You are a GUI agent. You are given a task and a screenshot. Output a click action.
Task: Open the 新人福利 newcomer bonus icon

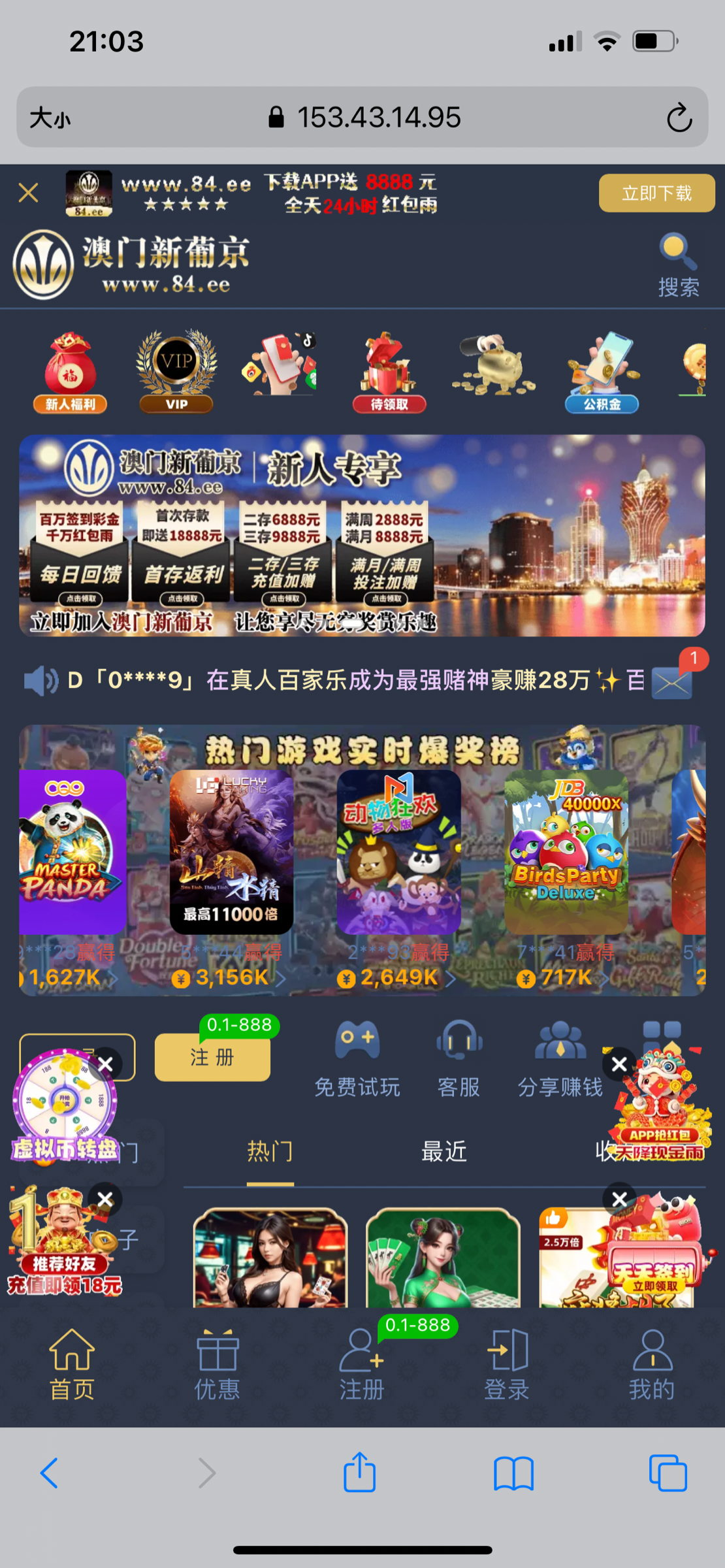[71, 372]
